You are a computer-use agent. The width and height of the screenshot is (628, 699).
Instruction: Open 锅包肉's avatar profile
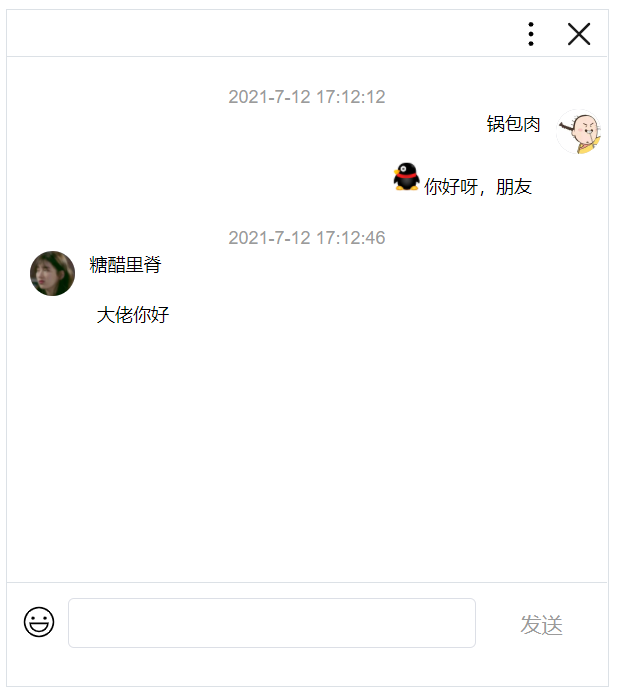click(x=578, y=131)
